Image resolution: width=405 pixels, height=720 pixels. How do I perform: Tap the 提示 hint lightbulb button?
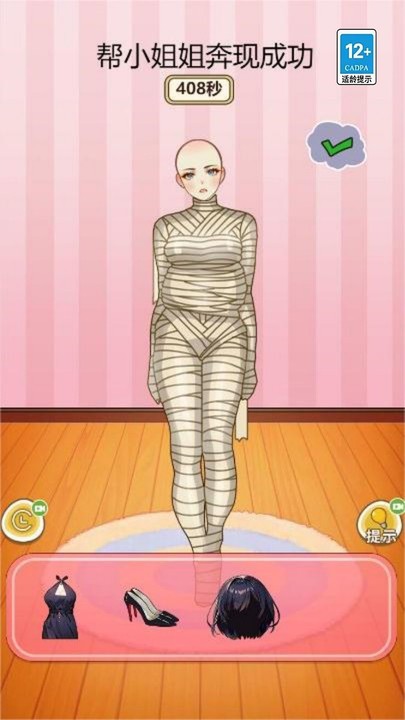pos(381,522)
